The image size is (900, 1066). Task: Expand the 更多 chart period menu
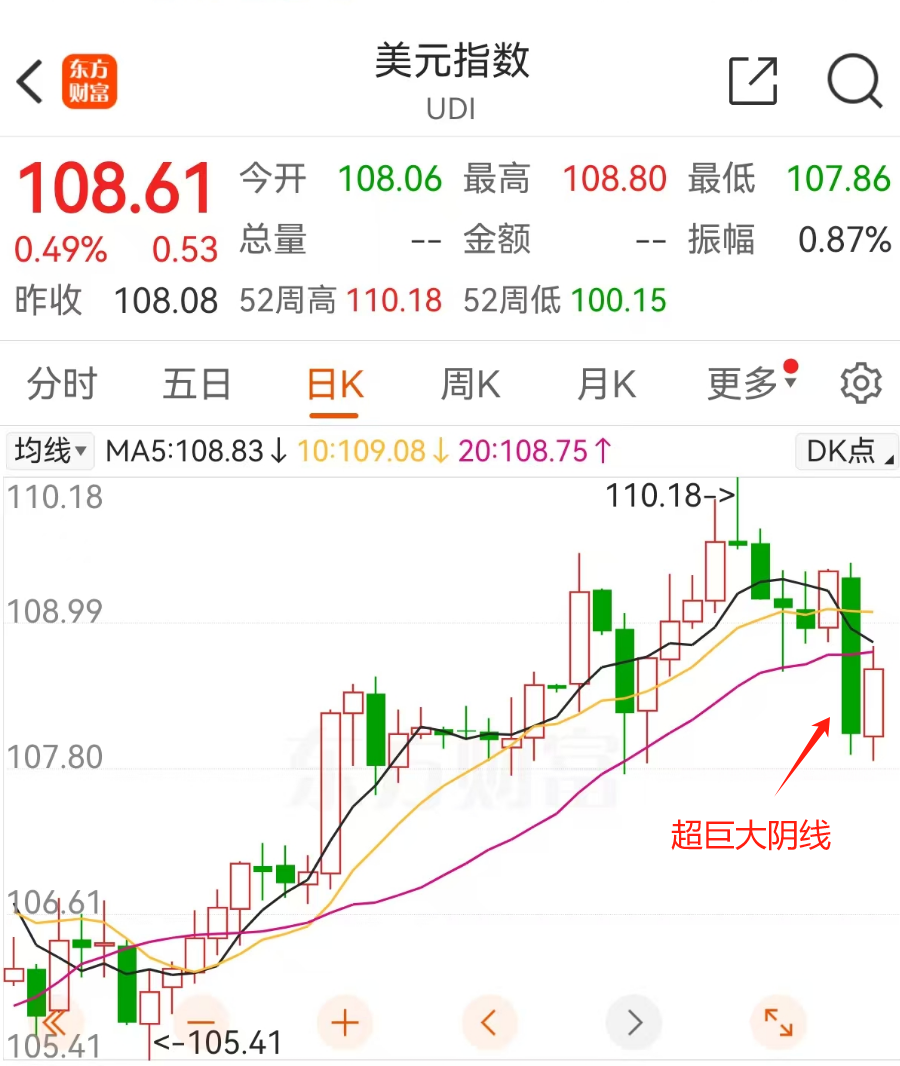pos(750,383)
